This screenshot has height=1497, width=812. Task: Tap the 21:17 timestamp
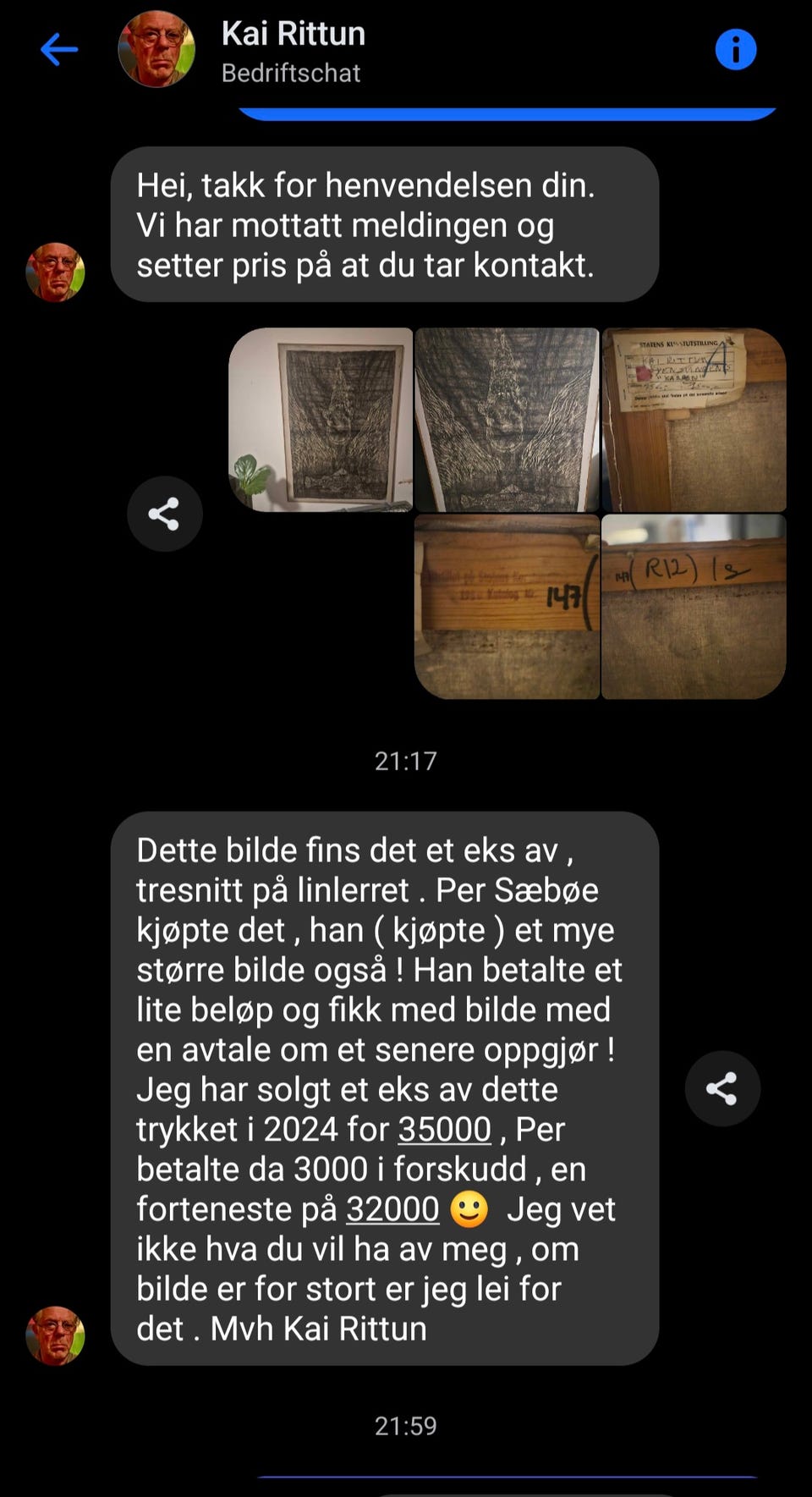coord(404,760)
